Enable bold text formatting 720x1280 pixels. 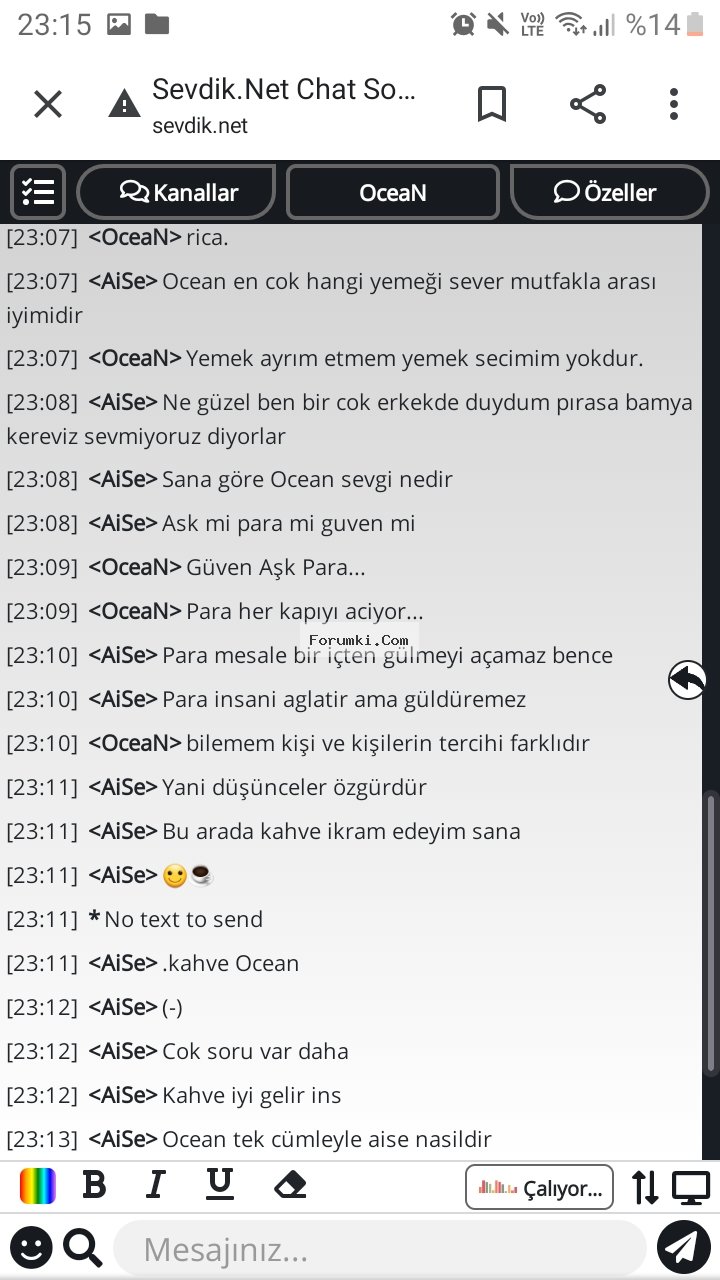[94, 1186]
